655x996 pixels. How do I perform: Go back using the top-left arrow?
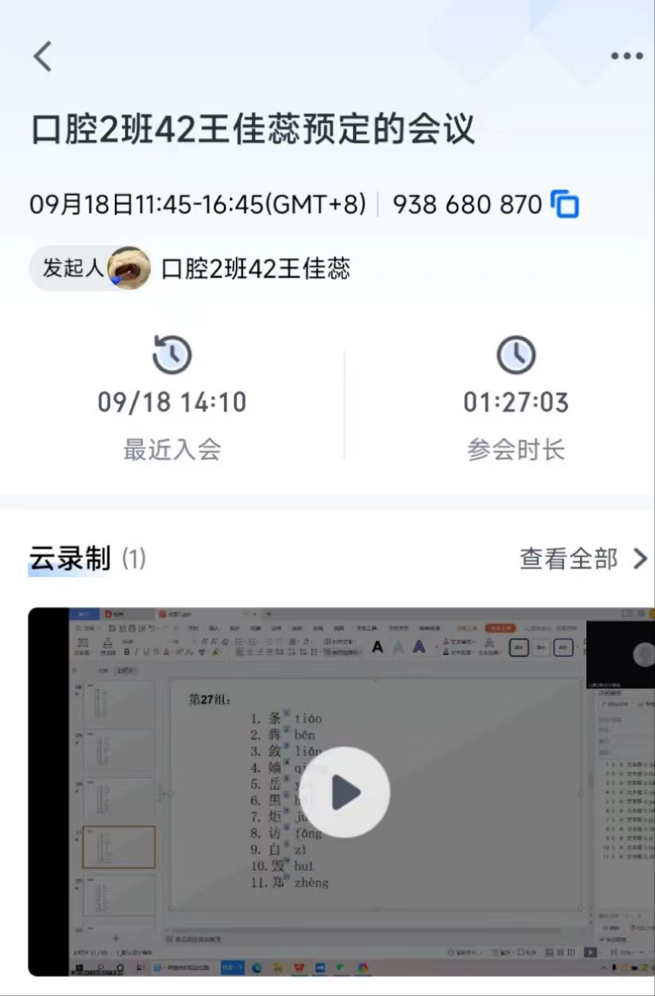(42, 57)
